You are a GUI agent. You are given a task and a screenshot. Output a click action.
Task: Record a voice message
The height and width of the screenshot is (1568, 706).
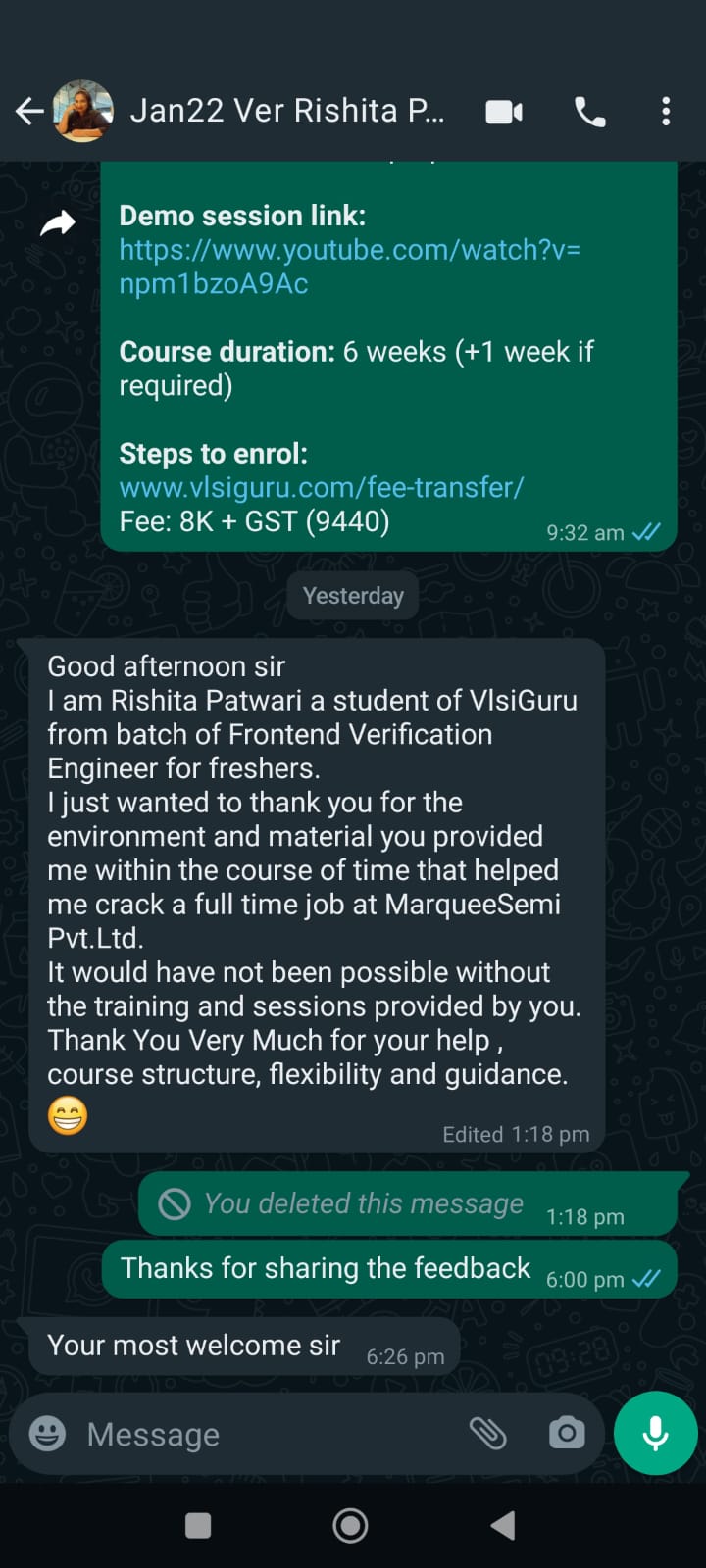tap(656, 1433)
